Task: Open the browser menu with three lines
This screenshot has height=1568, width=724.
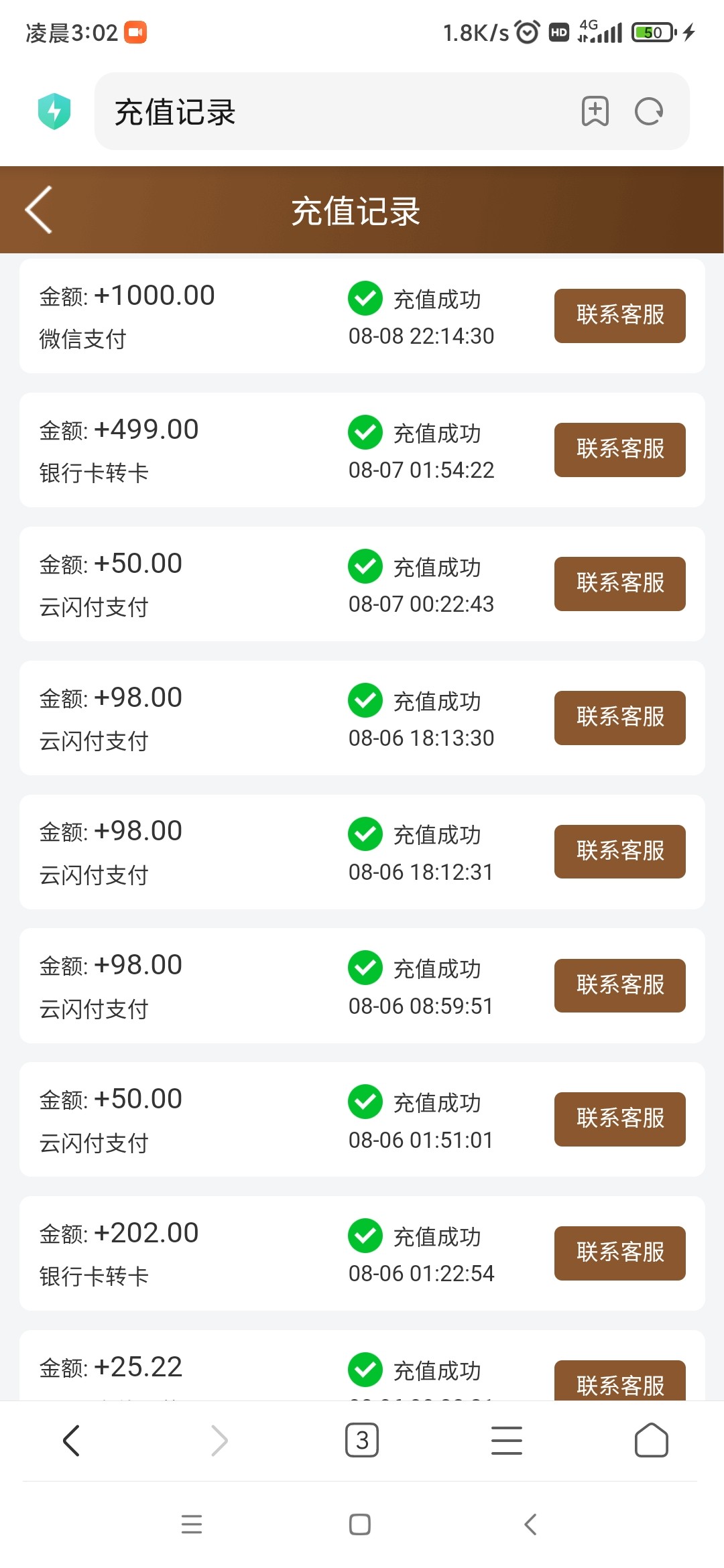Action: click(507, 1440)
